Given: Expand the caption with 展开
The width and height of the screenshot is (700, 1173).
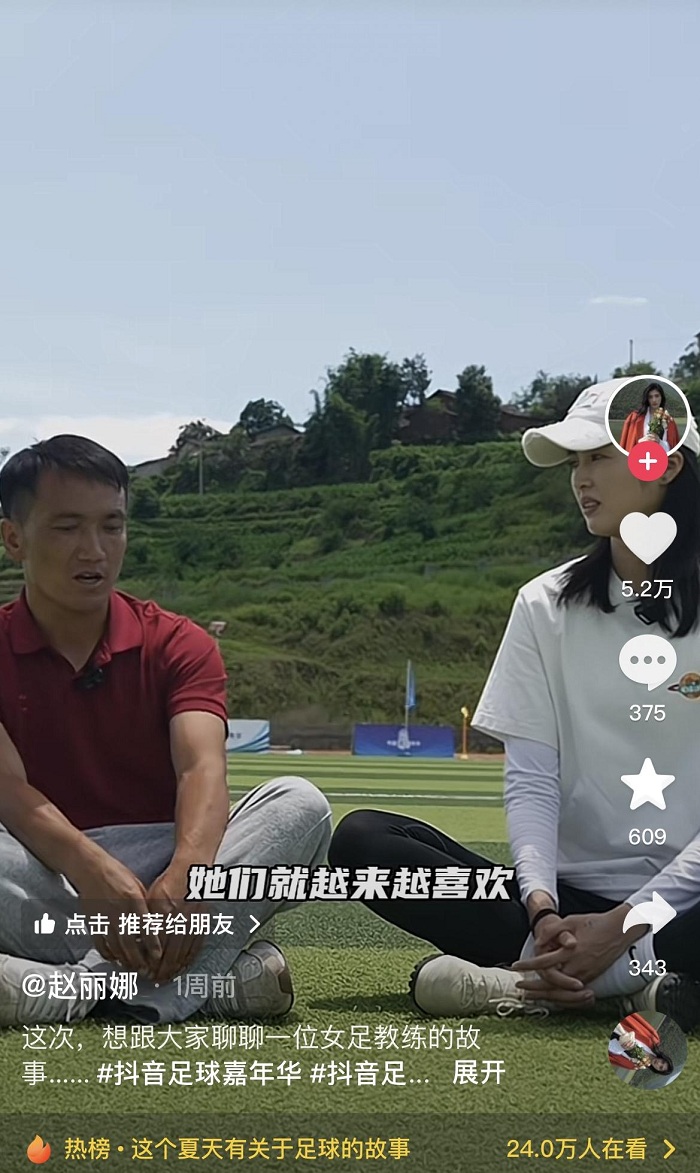Looking at the screenshot, I should coord(478,1073).
